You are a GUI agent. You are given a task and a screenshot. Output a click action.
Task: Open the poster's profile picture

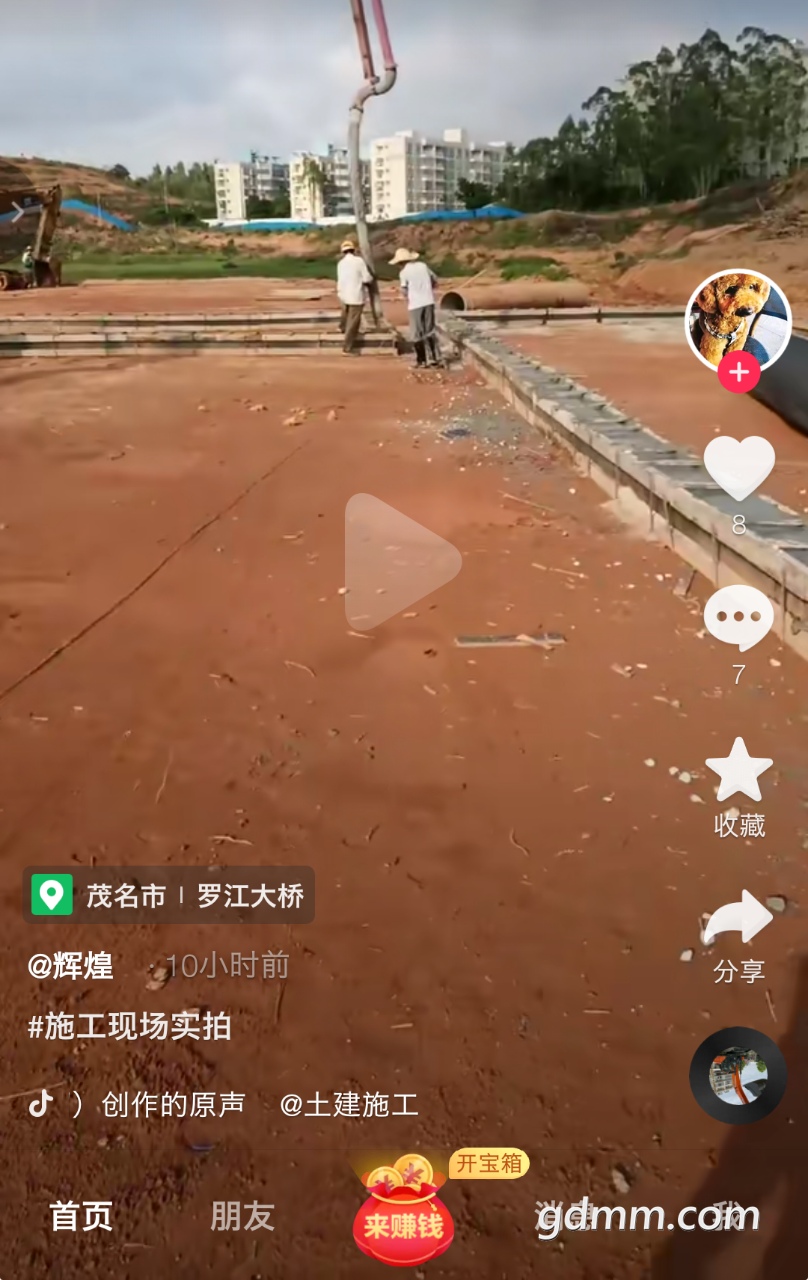tap(738, 319)
